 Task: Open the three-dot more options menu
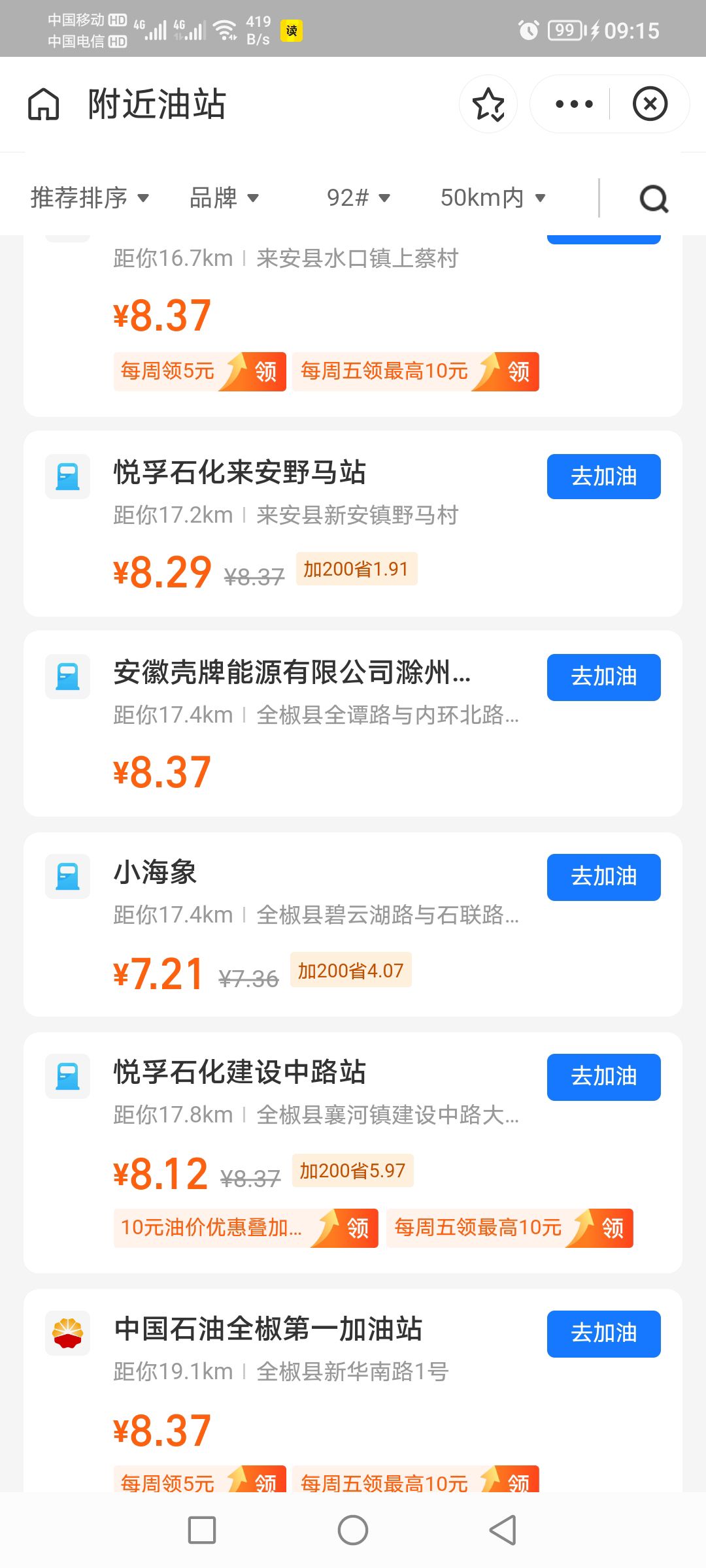point(573,104)
